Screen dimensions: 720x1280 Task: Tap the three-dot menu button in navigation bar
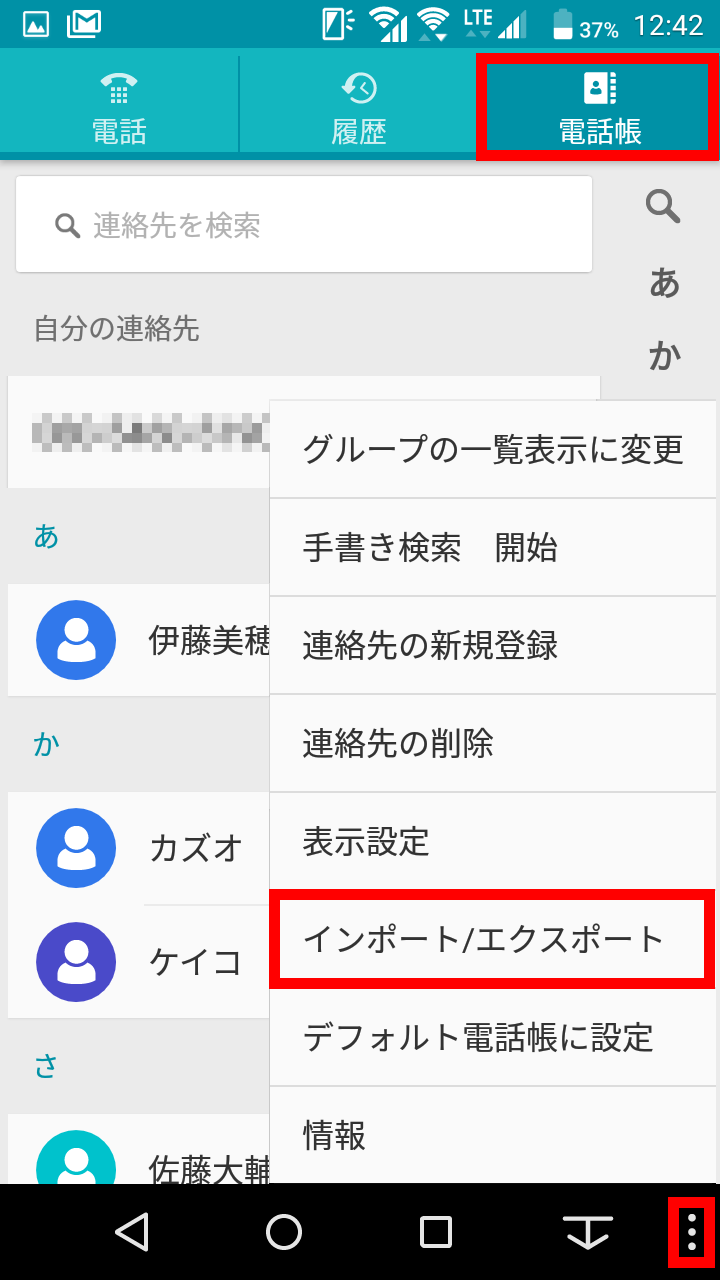click(691, 1231)
